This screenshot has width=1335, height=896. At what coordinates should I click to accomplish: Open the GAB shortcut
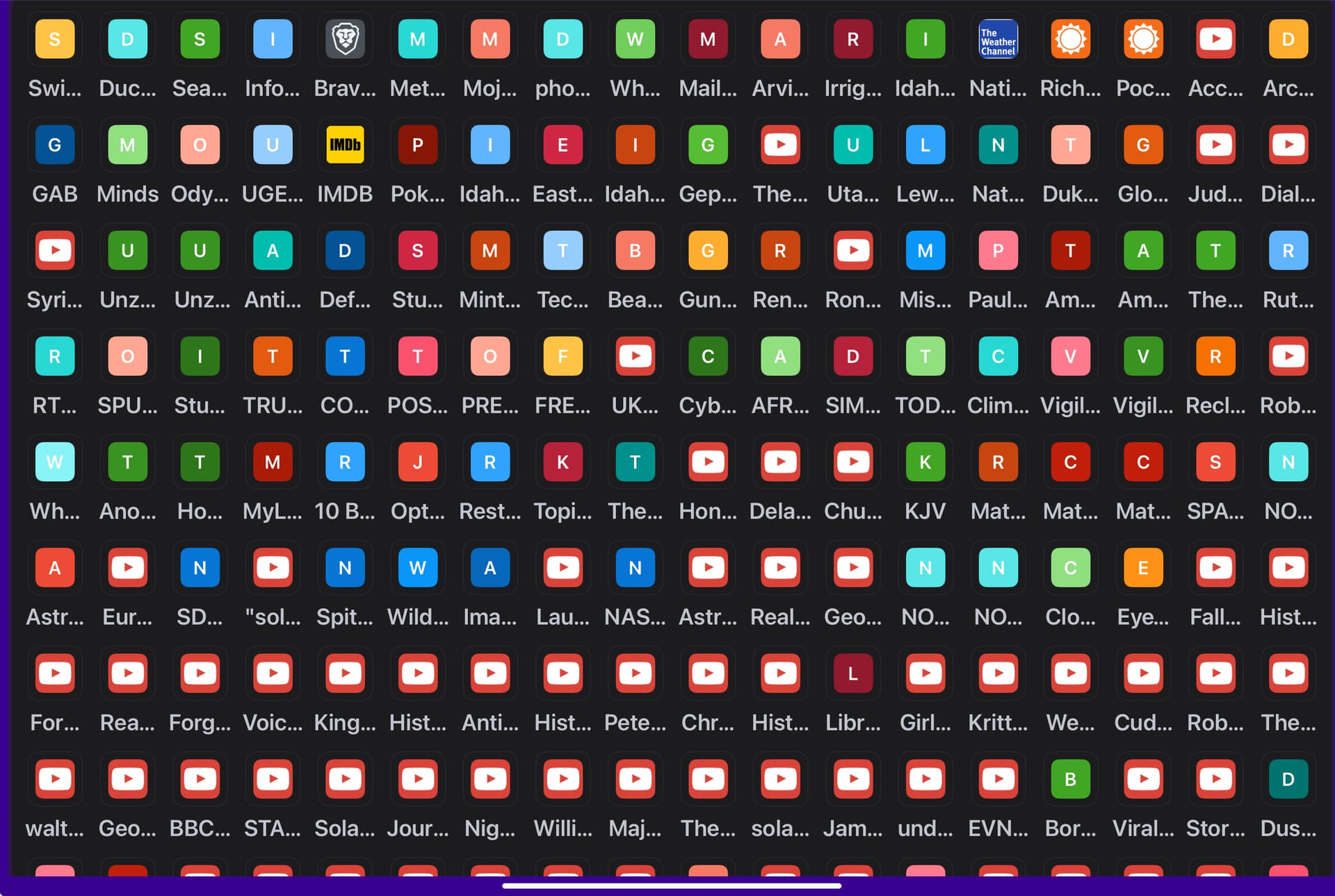[x=55, y=145]
